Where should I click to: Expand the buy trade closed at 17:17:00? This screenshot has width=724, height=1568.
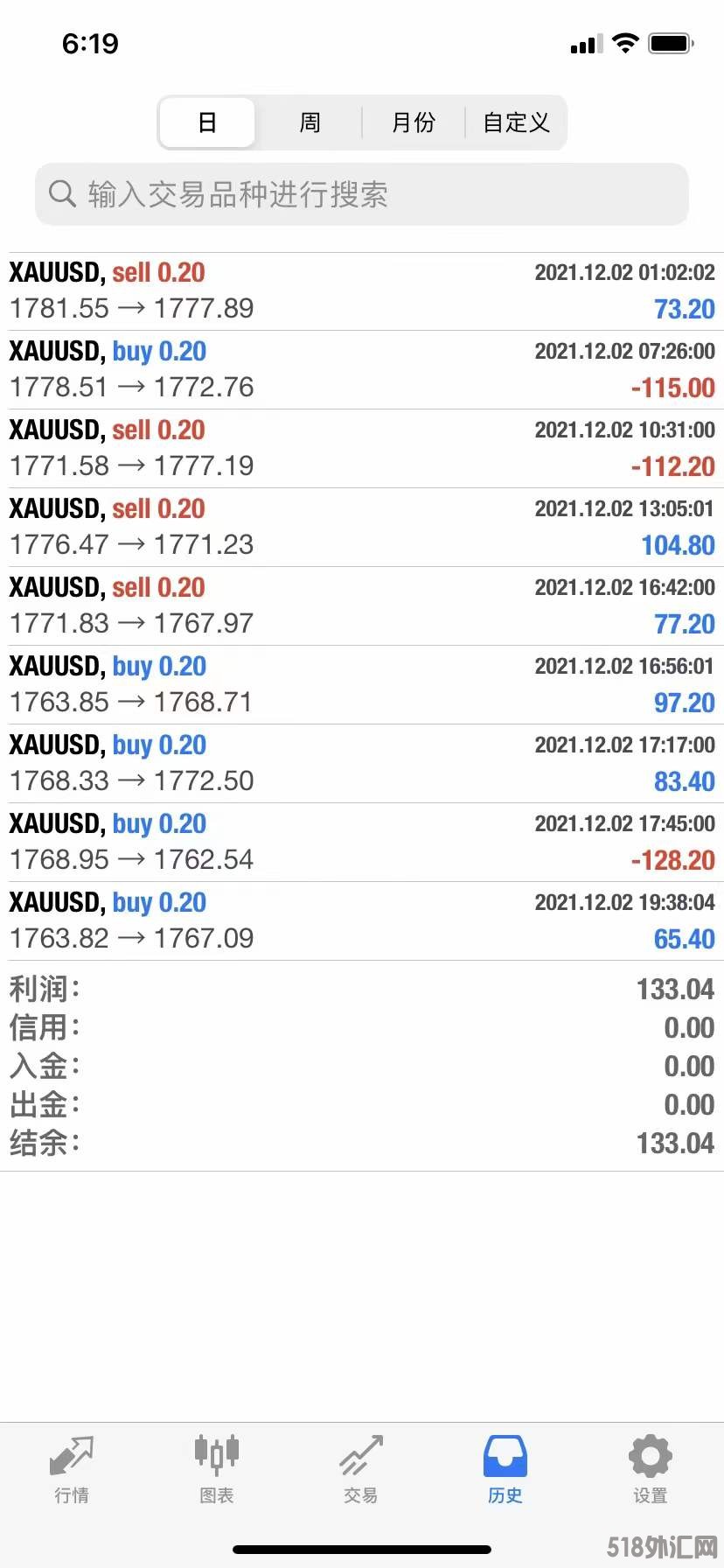tap(362, 764)
